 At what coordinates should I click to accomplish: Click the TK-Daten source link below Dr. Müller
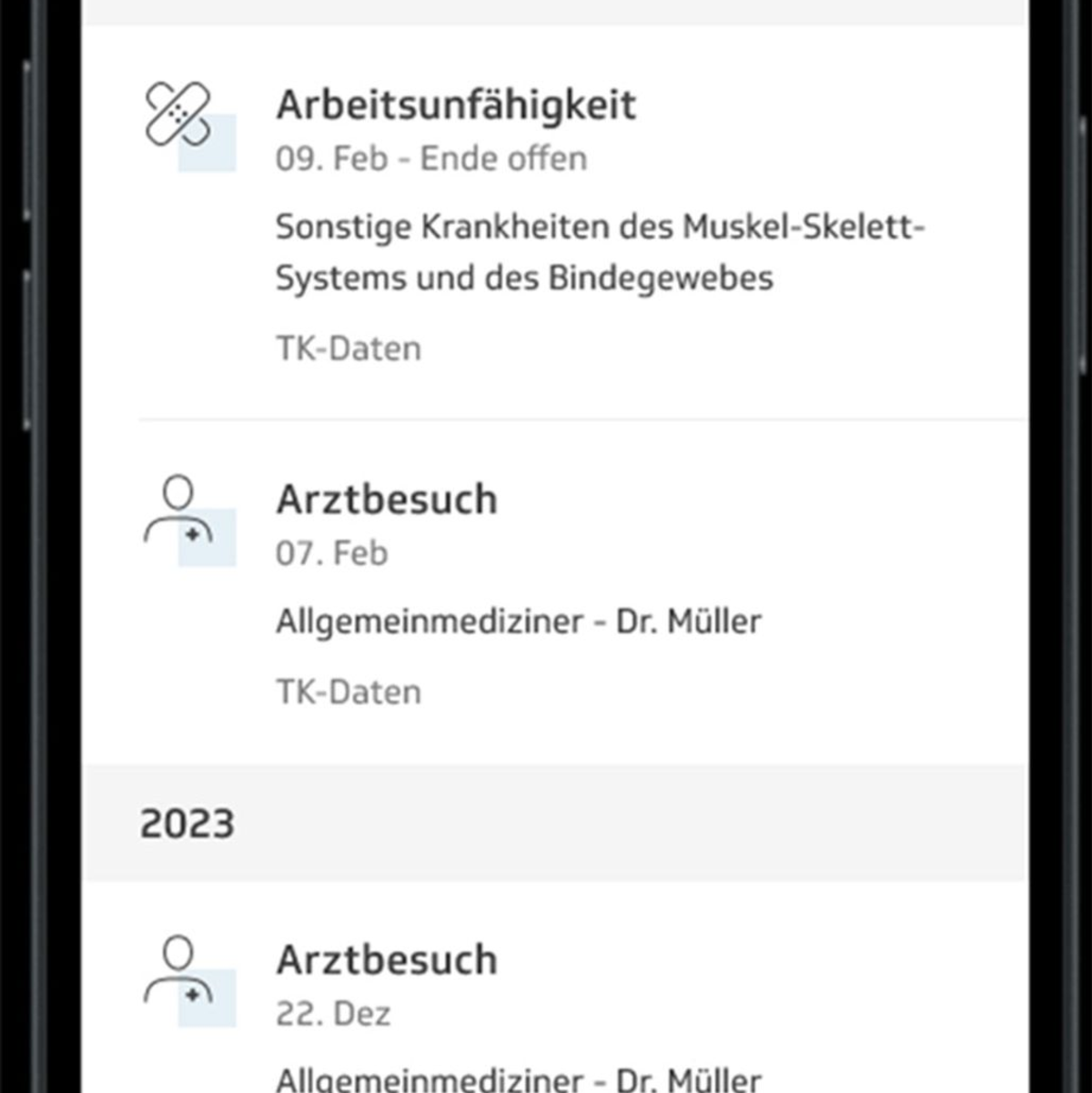pyautogui.click(x=348, y=691)
